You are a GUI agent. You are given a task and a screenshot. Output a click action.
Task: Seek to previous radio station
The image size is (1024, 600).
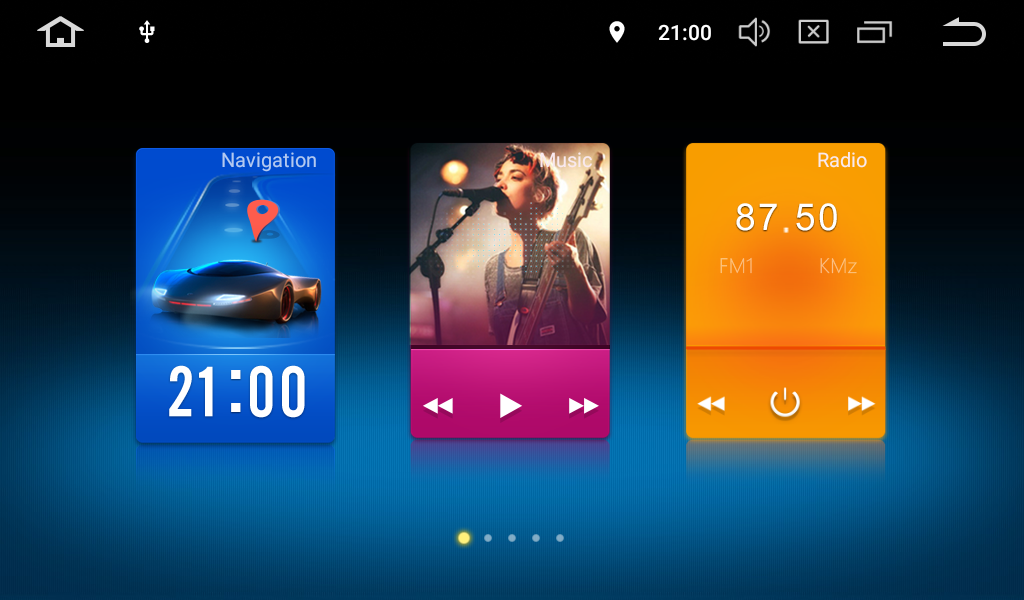coord(711,404)
